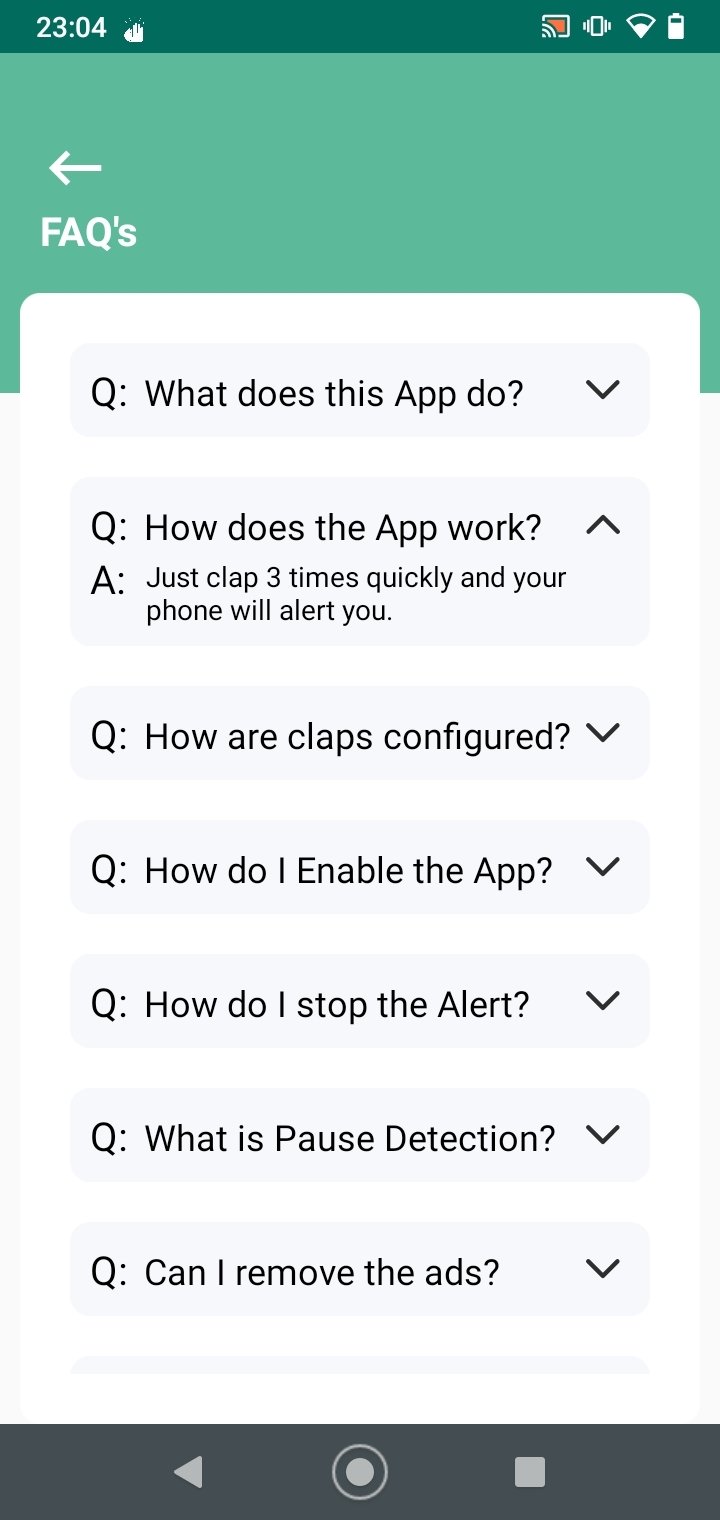The width and height of the screenshot is (720, 1520).
Task: Collapse the "How does the App work?" answer
Action: click(x=603, y=525)
